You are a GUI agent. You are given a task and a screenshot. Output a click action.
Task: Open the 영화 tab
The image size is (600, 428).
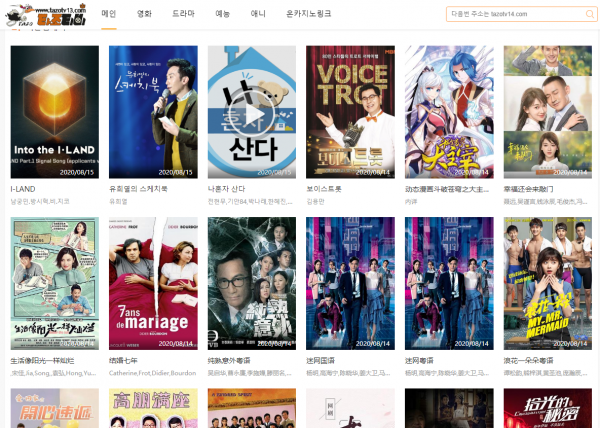pos(145,14)
